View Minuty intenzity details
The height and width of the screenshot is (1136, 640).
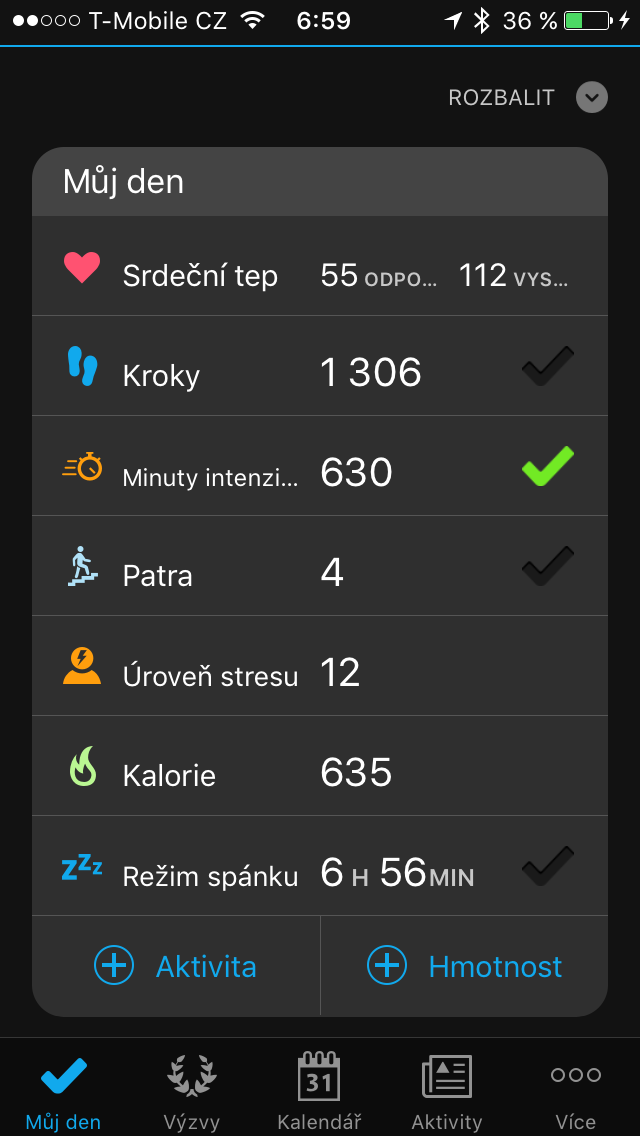(x=320, y=466)
